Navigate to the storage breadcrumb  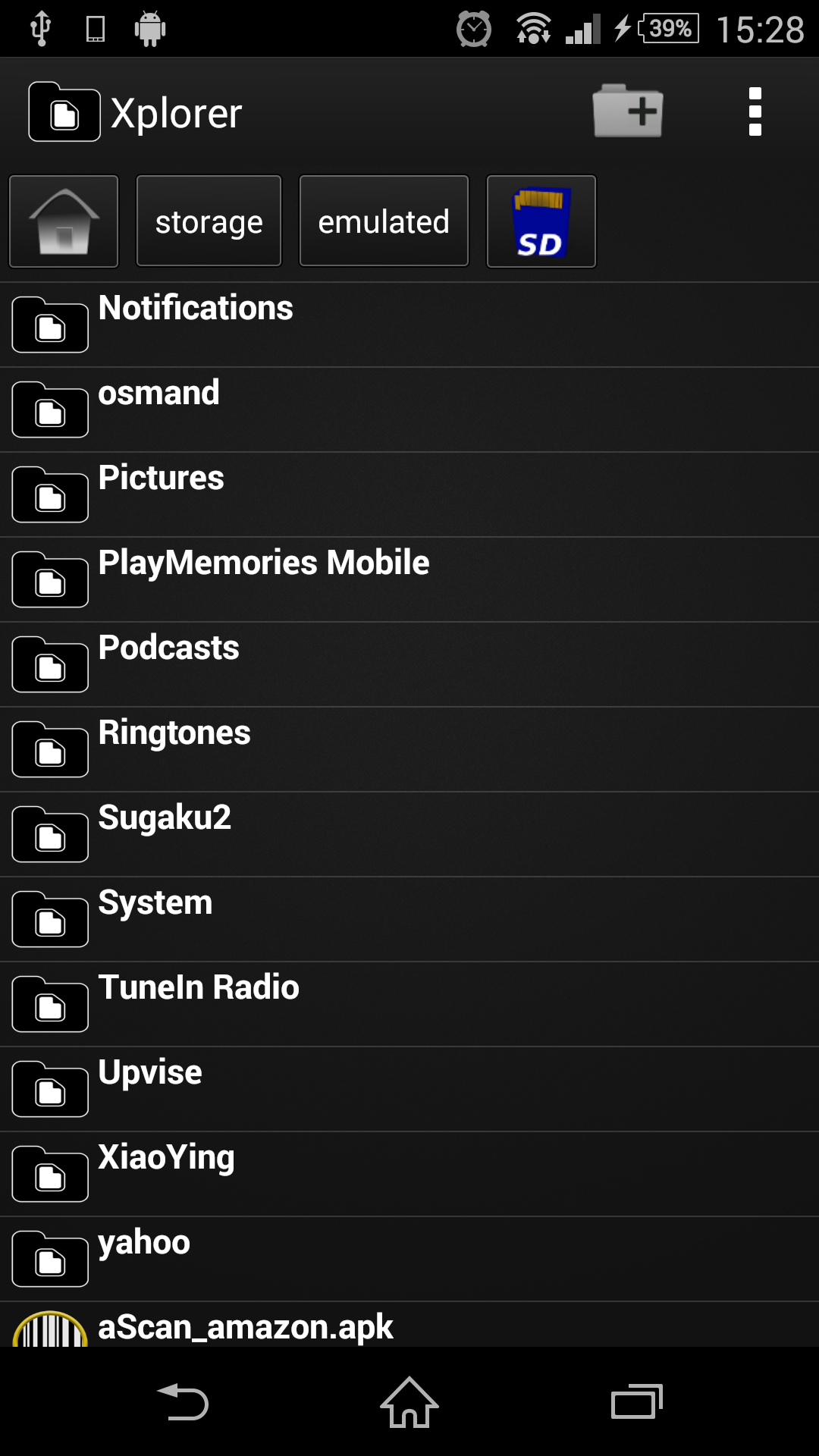point(209,221)
